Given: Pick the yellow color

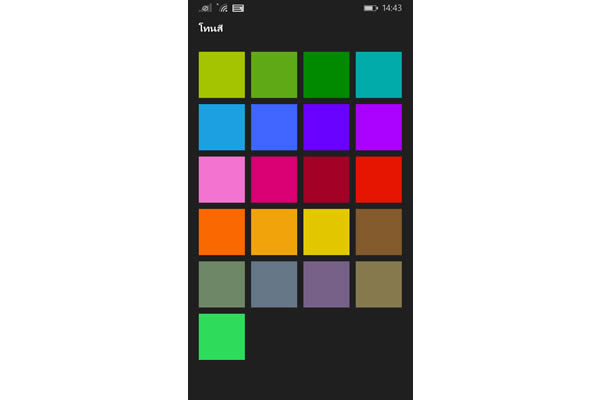Looking at the screenshot, I should click(326, 232).
